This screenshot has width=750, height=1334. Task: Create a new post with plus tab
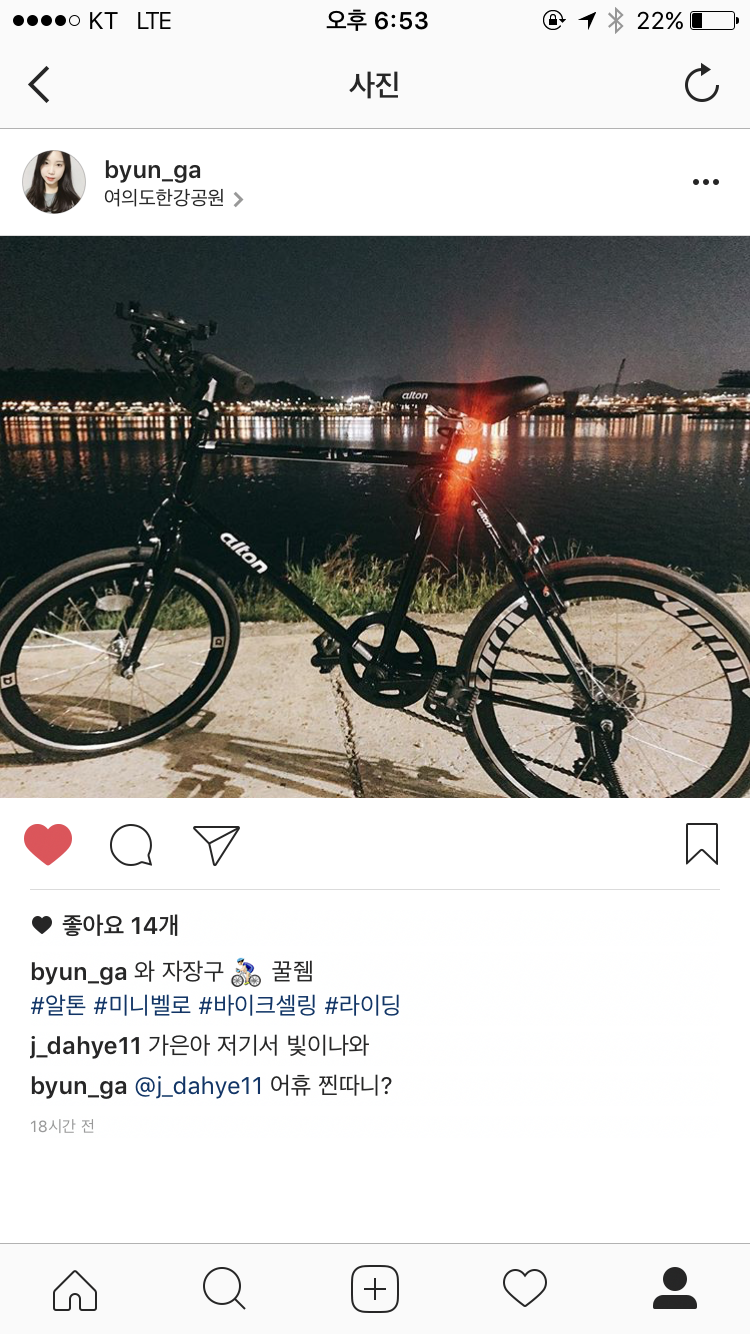[x=375, y=1288]
